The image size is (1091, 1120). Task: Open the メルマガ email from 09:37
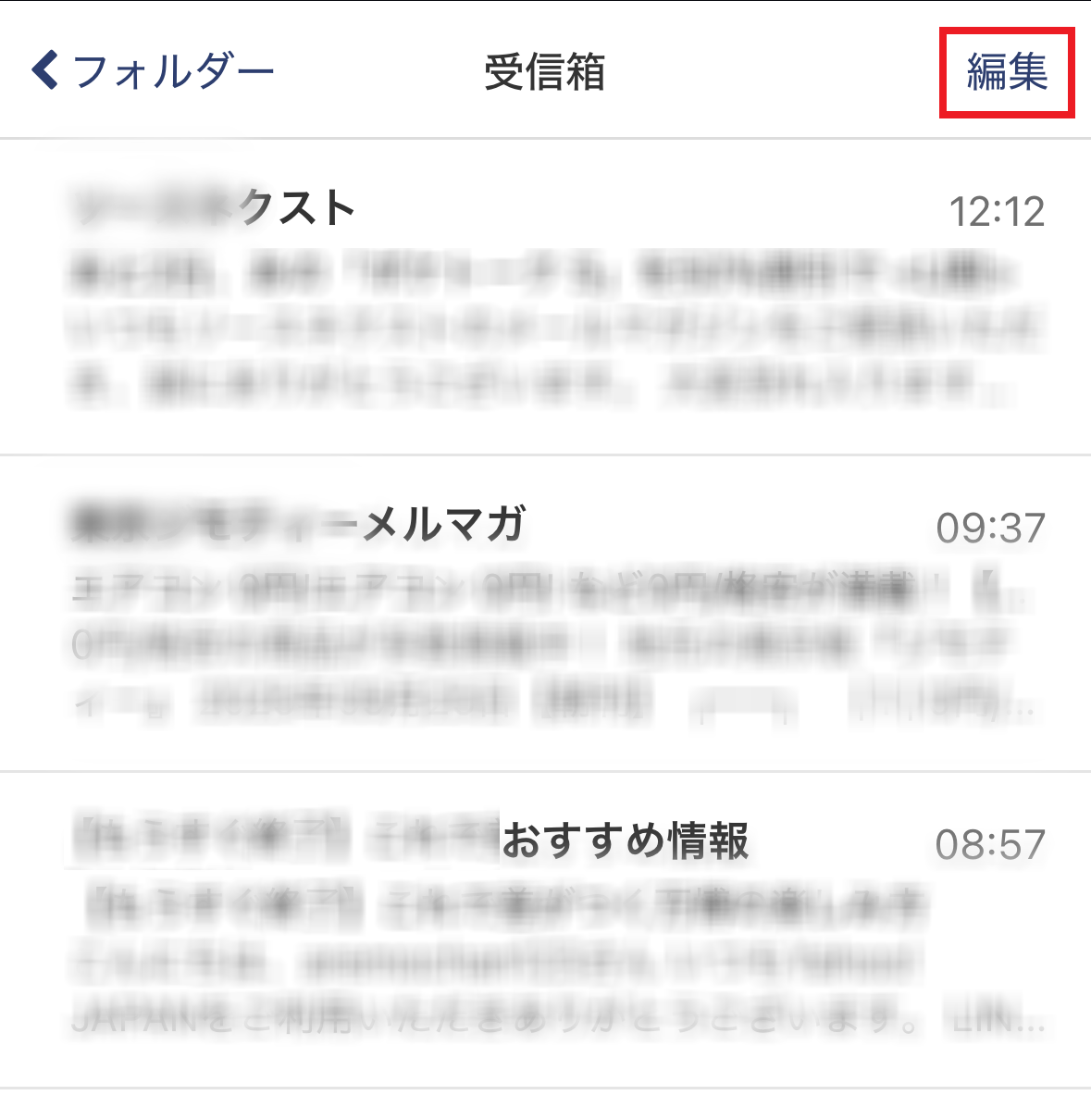coord(545,613)
